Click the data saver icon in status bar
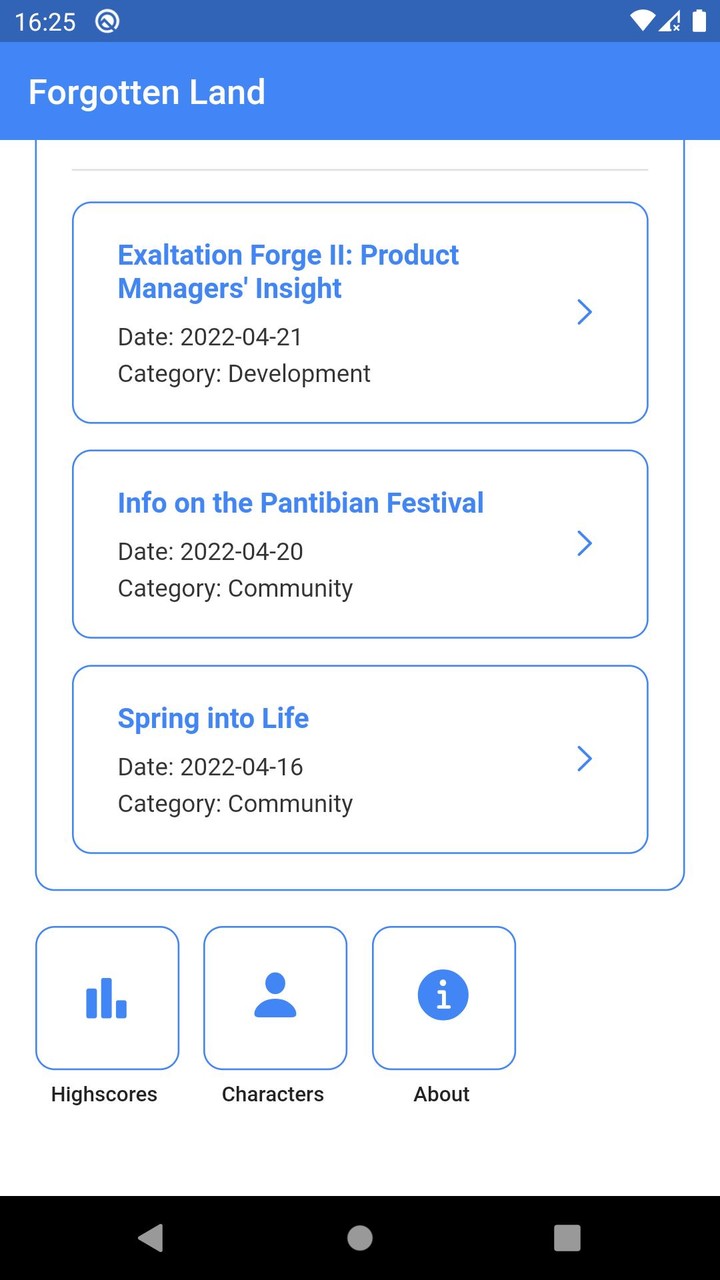The width and height of the screenshot is (720, 1280). point(109,20)
